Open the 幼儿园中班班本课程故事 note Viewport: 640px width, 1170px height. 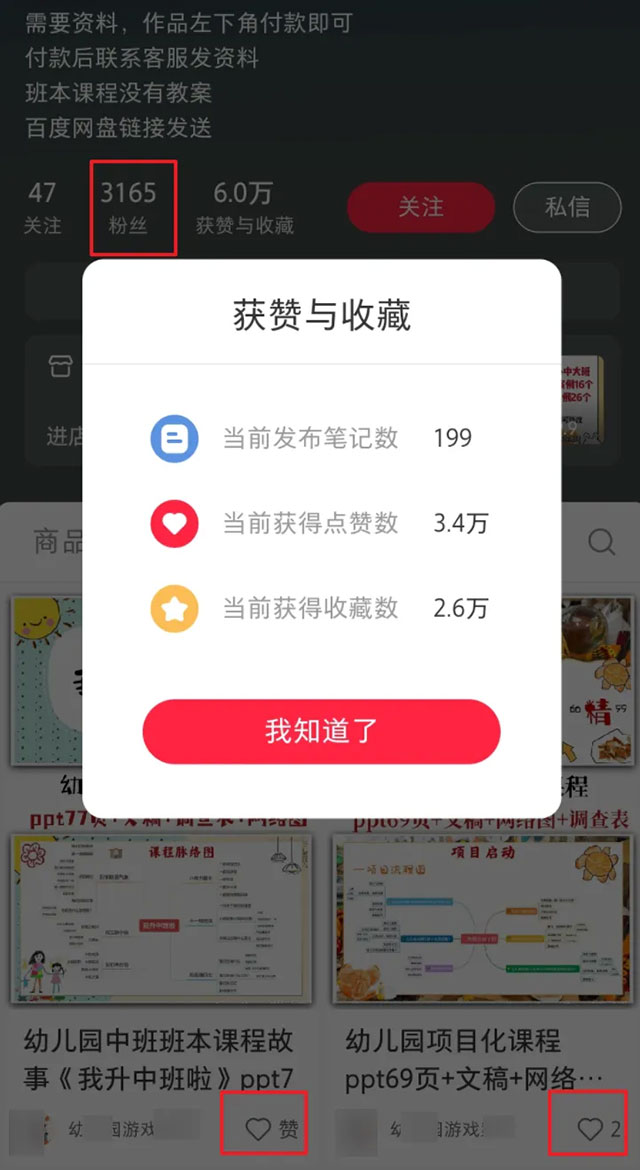click(x=160, y=920)
